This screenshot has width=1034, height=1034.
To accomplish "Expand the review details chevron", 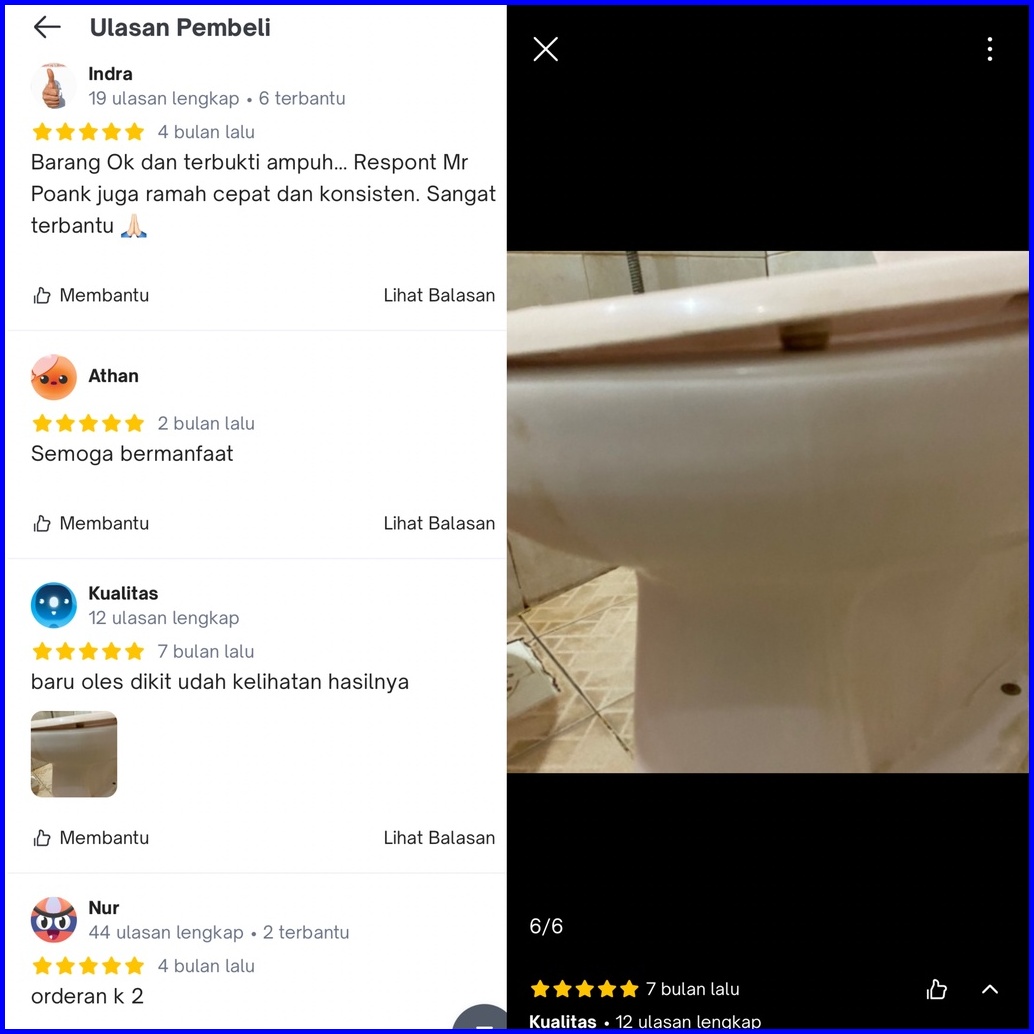I will (x=990, y=989).
